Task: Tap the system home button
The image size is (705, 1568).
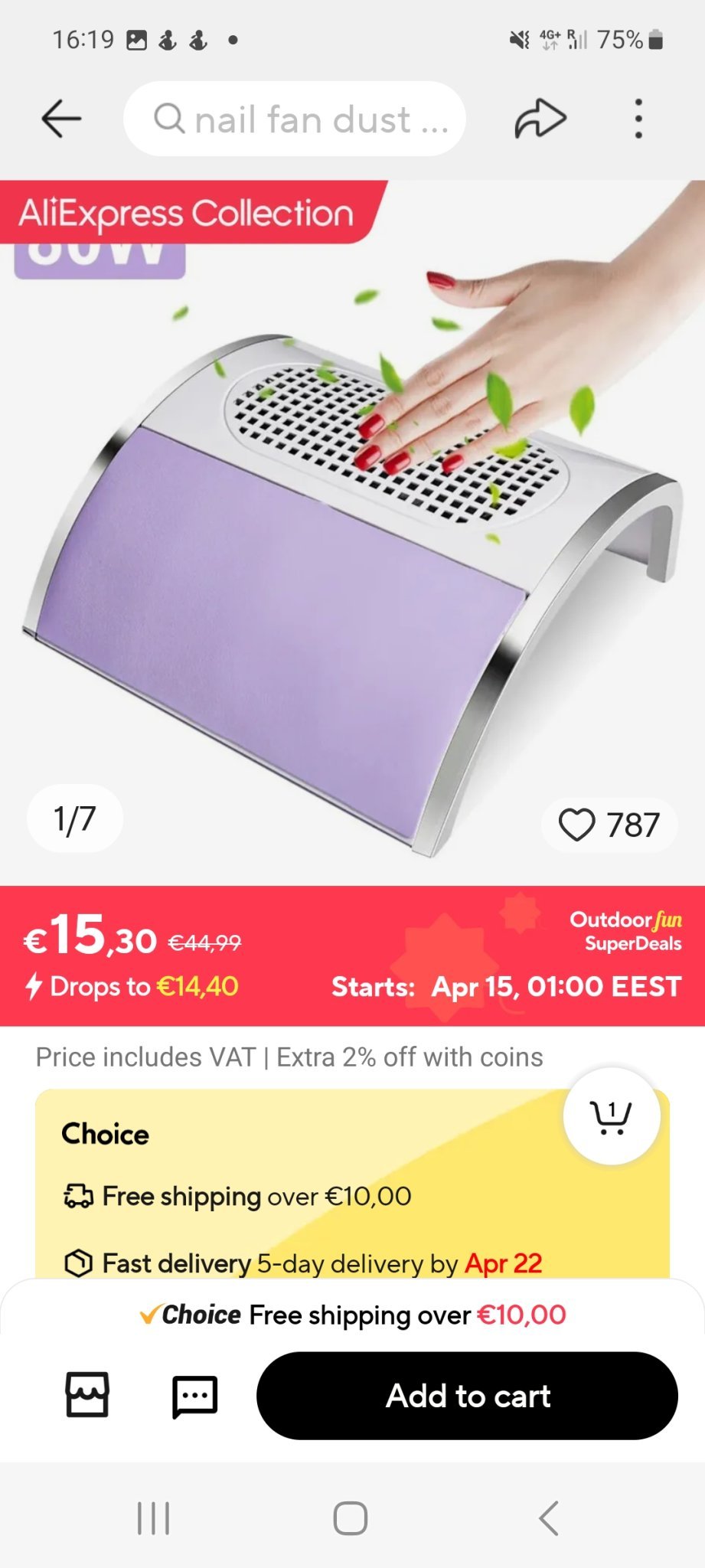Action: pos(351,1517)
